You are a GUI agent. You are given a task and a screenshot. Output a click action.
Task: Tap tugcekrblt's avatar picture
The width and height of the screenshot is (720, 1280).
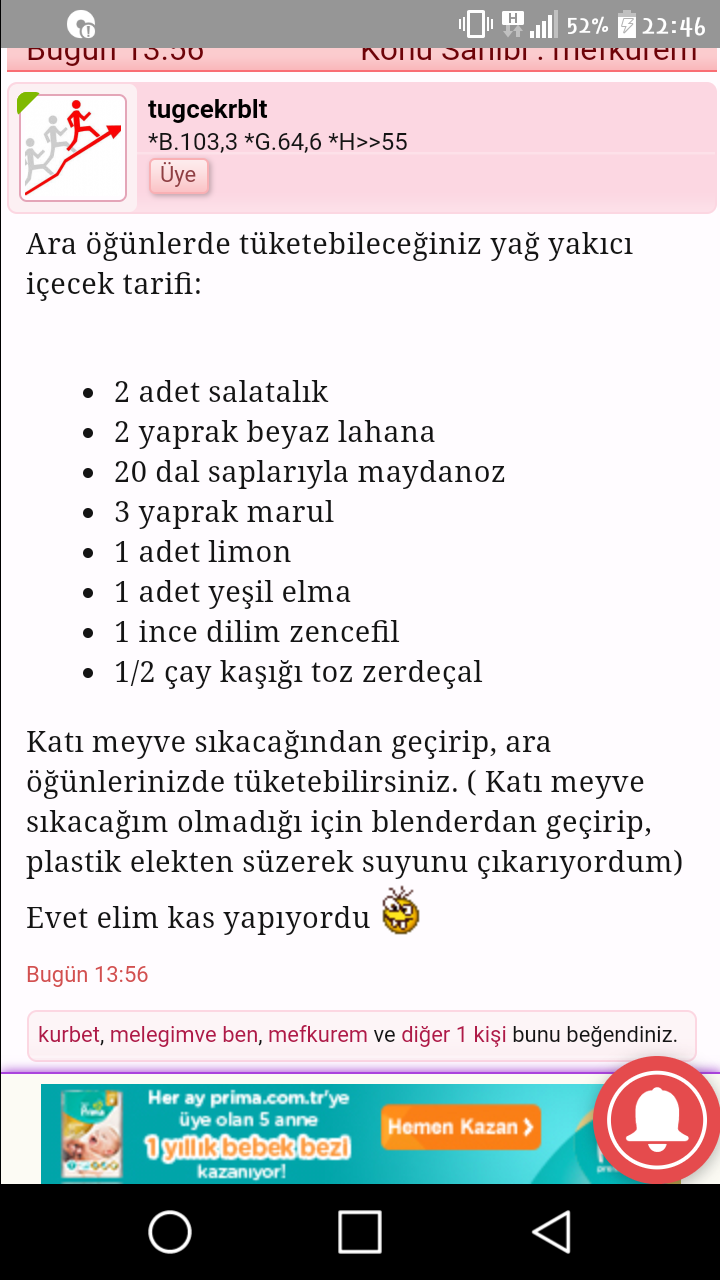click(x=73, y=148)
